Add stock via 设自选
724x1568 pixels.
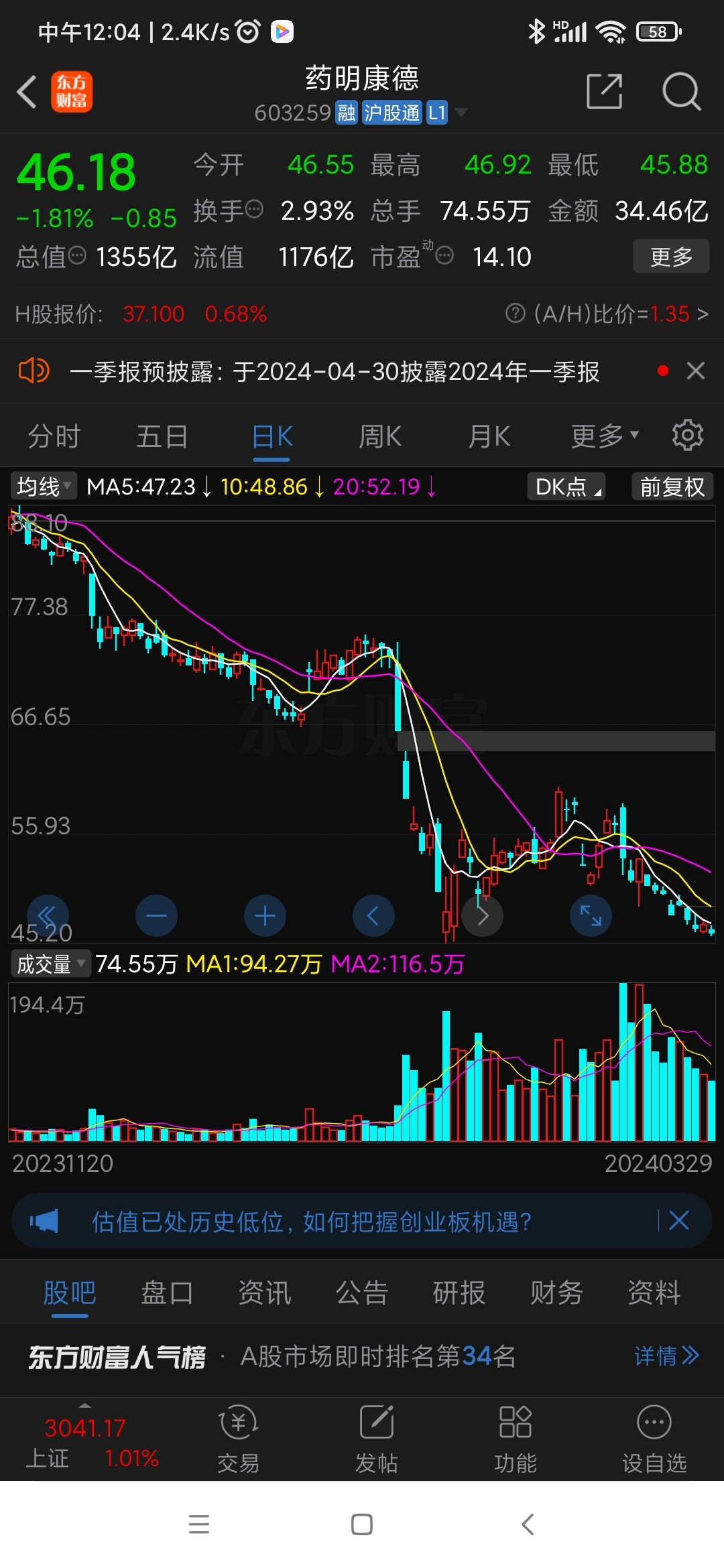pyautogui.click(x=654, y=1439)
